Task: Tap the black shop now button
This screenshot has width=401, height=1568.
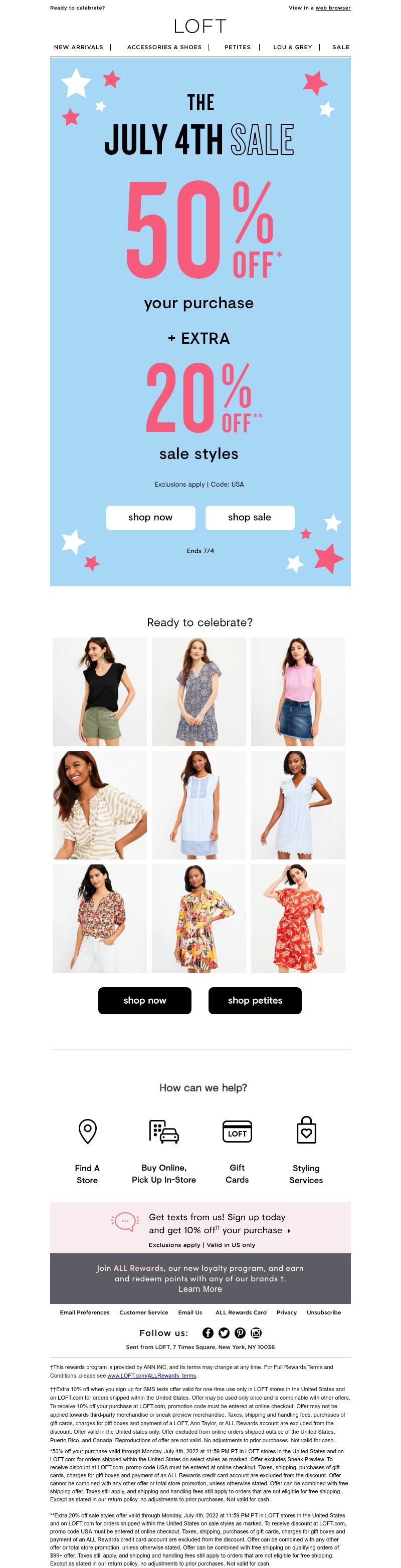Action: point(145,1000)
